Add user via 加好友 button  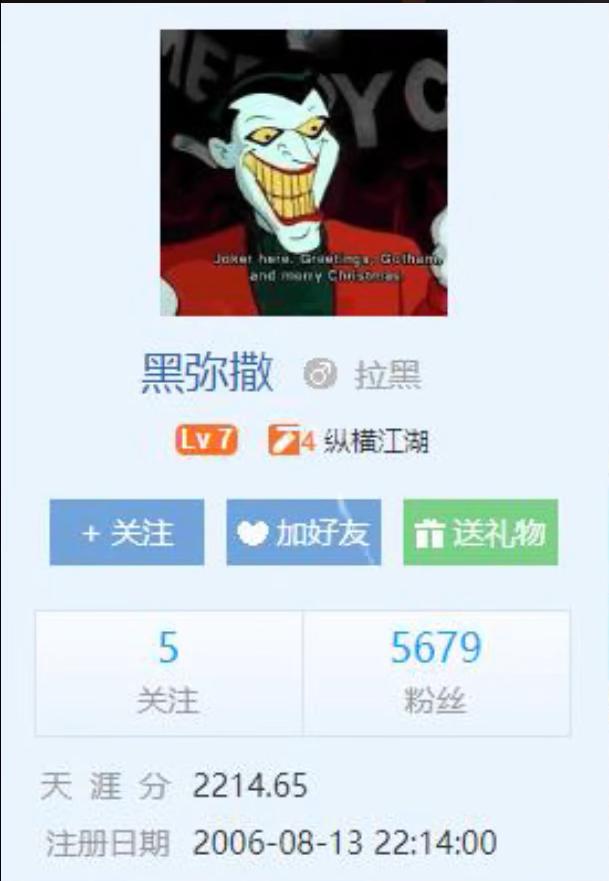[x=303, y=533]
